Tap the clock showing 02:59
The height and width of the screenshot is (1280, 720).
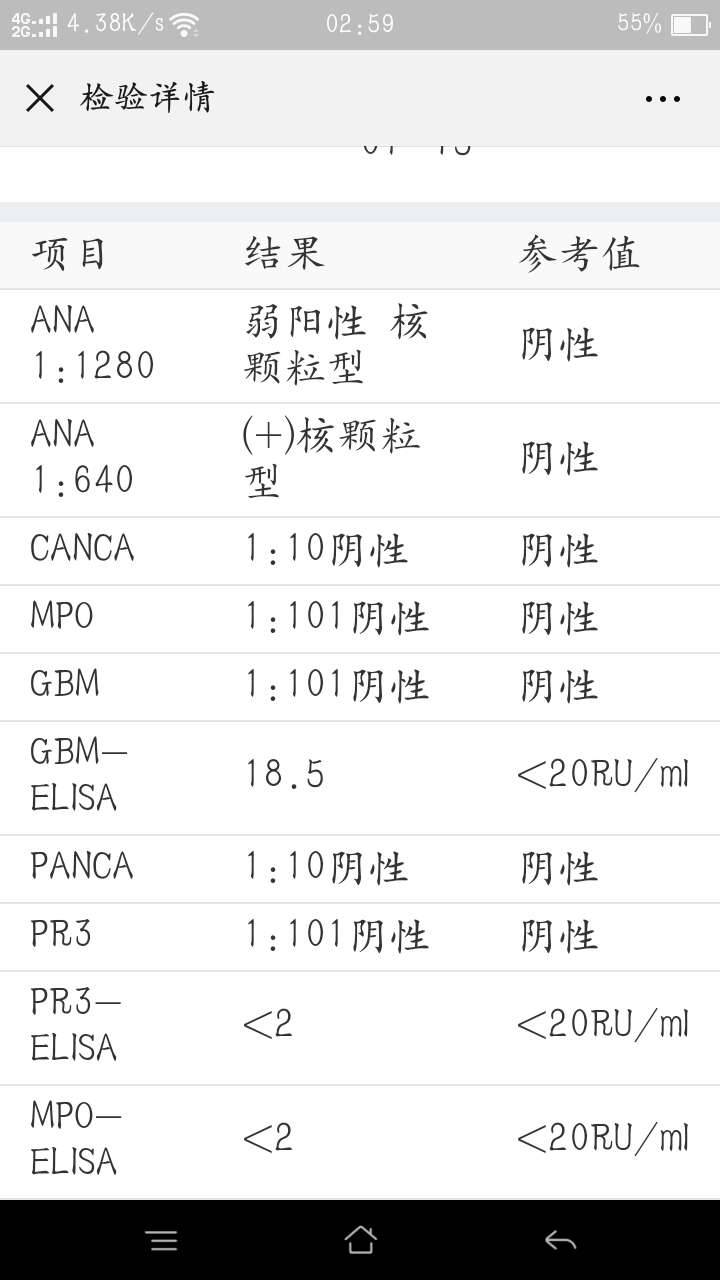point(360,22)
